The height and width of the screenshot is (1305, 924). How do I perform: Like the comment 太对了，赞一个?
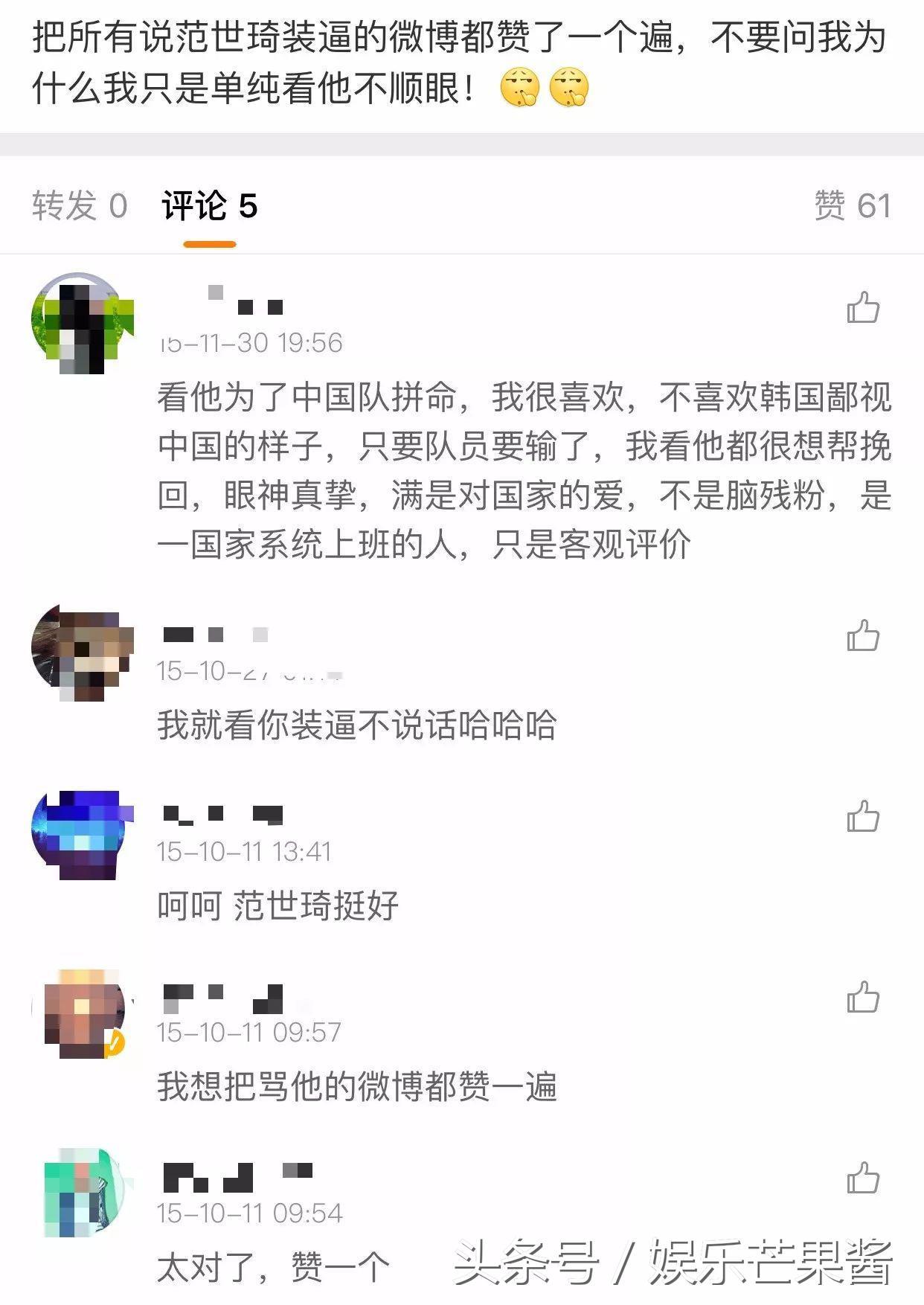(x=863, y=1178)
